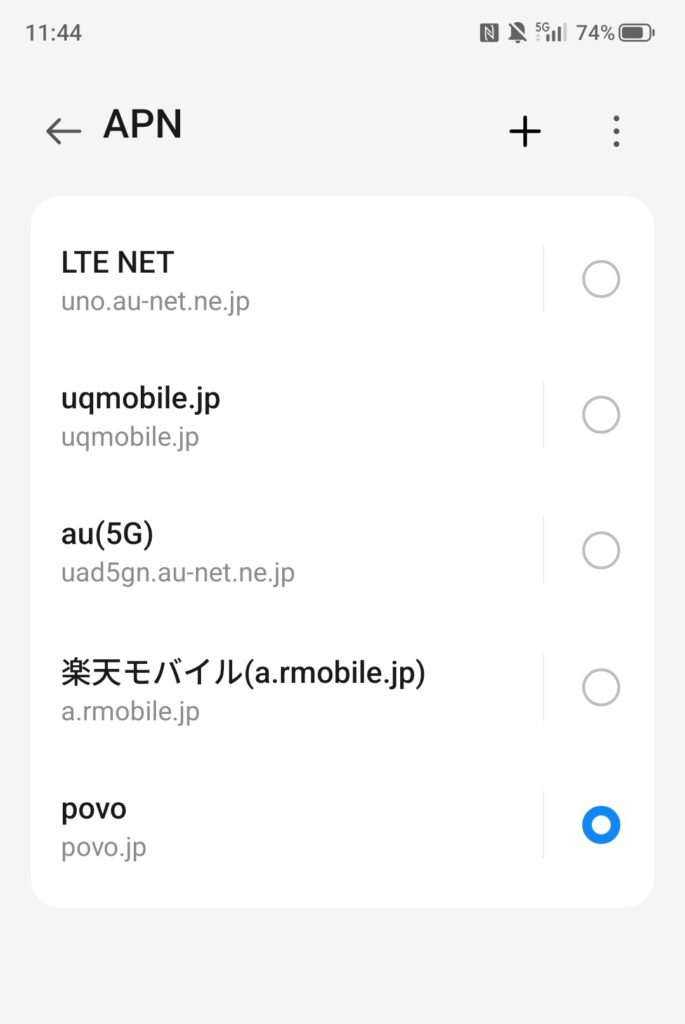The width and height of the screenshot is (685, 1024).
Task: Select the LTE NET radio button
Action: [x=601, y=279]
